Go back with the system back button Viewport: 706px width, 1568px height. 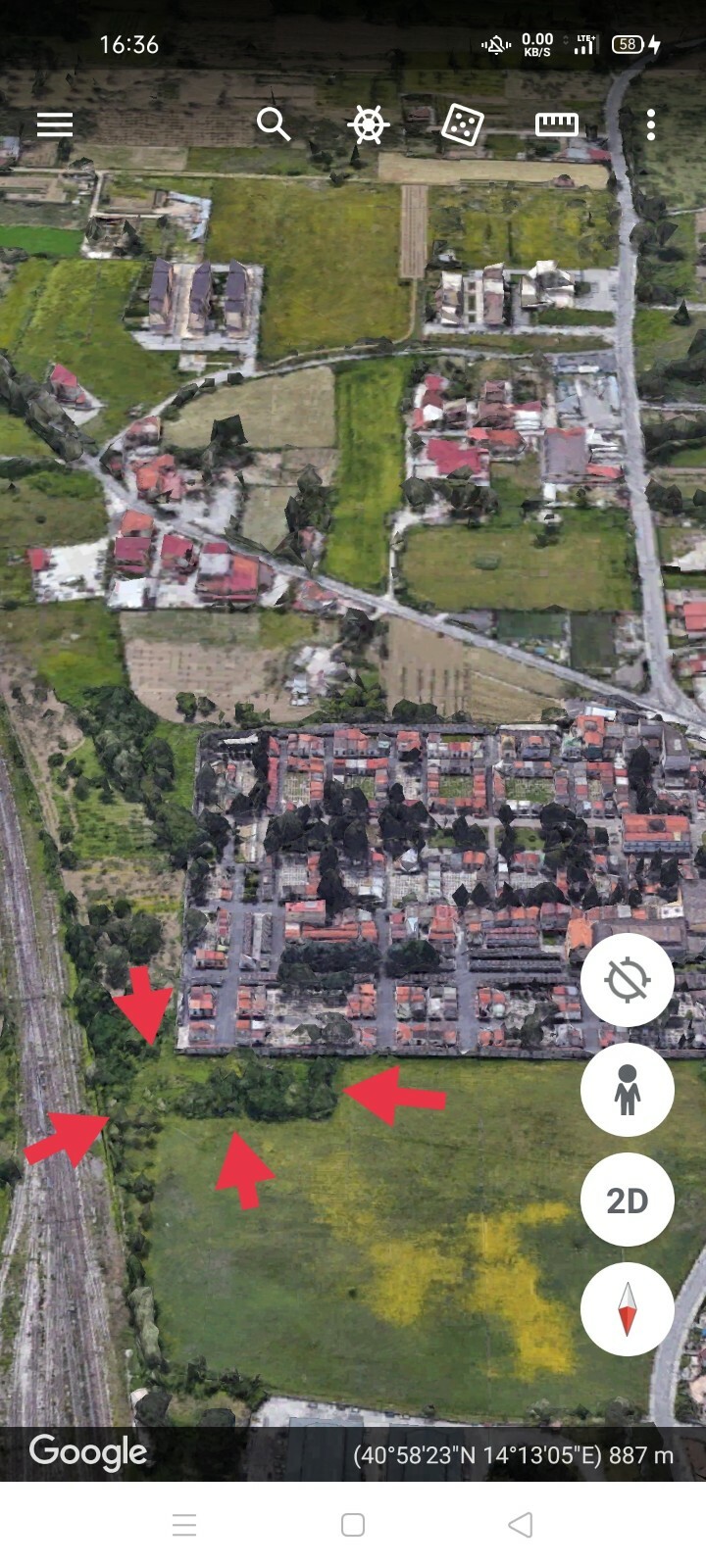[x=521, y=1525]
